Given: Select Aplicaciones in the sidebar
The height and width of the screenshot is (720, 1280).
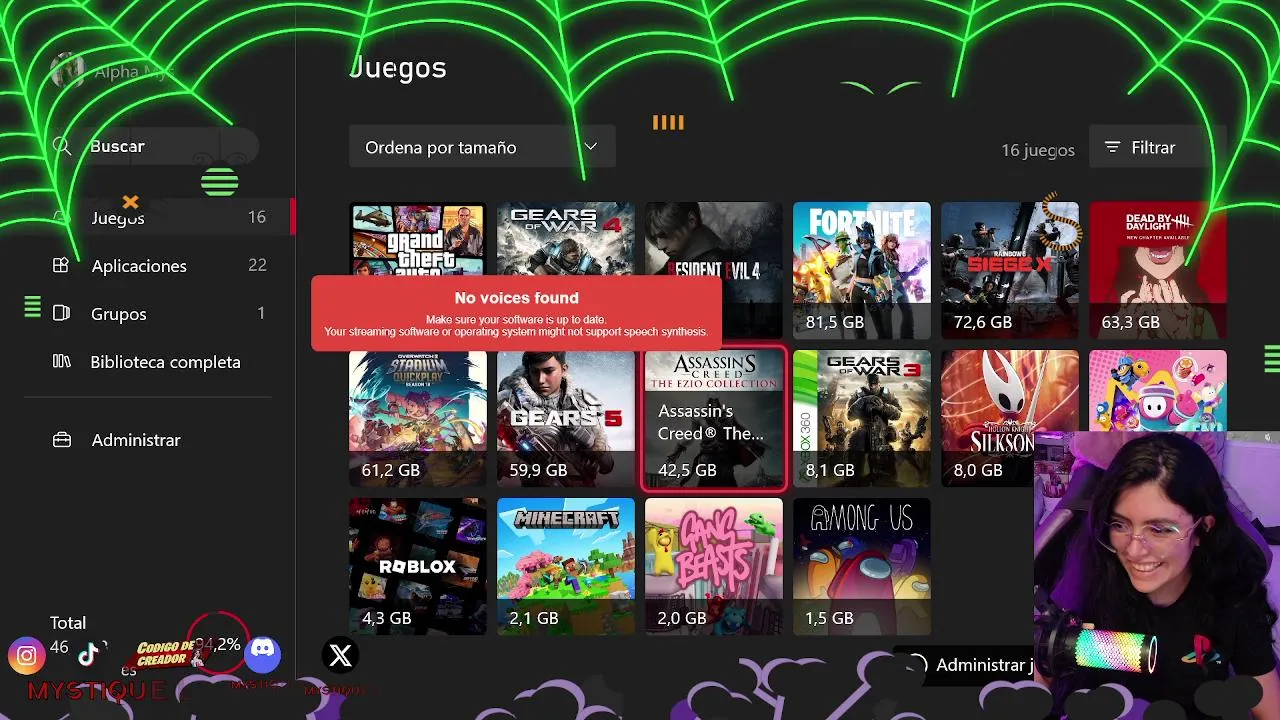Looking at the screenshot, I should [x=139, y=266].
